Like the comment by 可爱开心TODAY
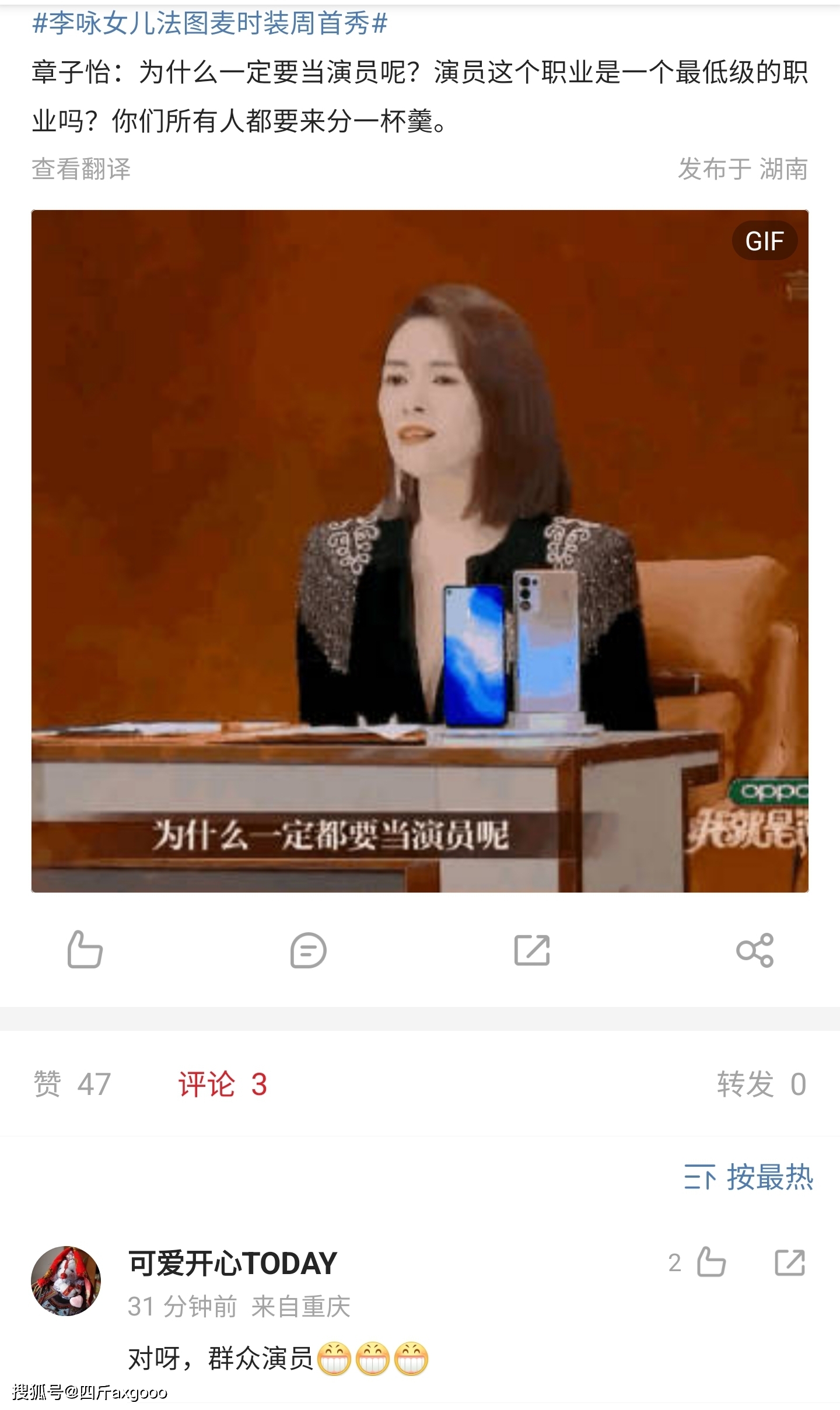This screenshot has height=1410, width=840. 710,1262
